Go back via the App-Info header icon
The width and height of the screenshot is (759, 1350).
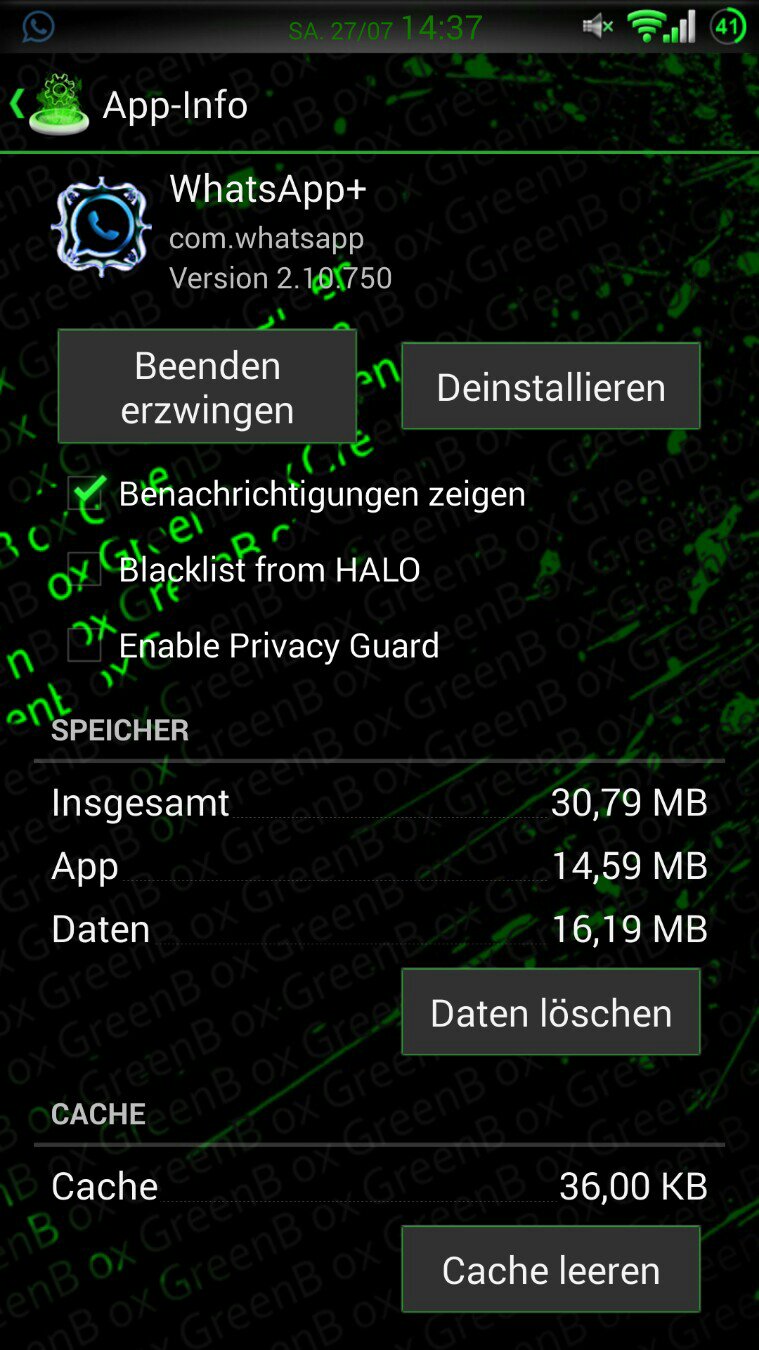point(52,104)
